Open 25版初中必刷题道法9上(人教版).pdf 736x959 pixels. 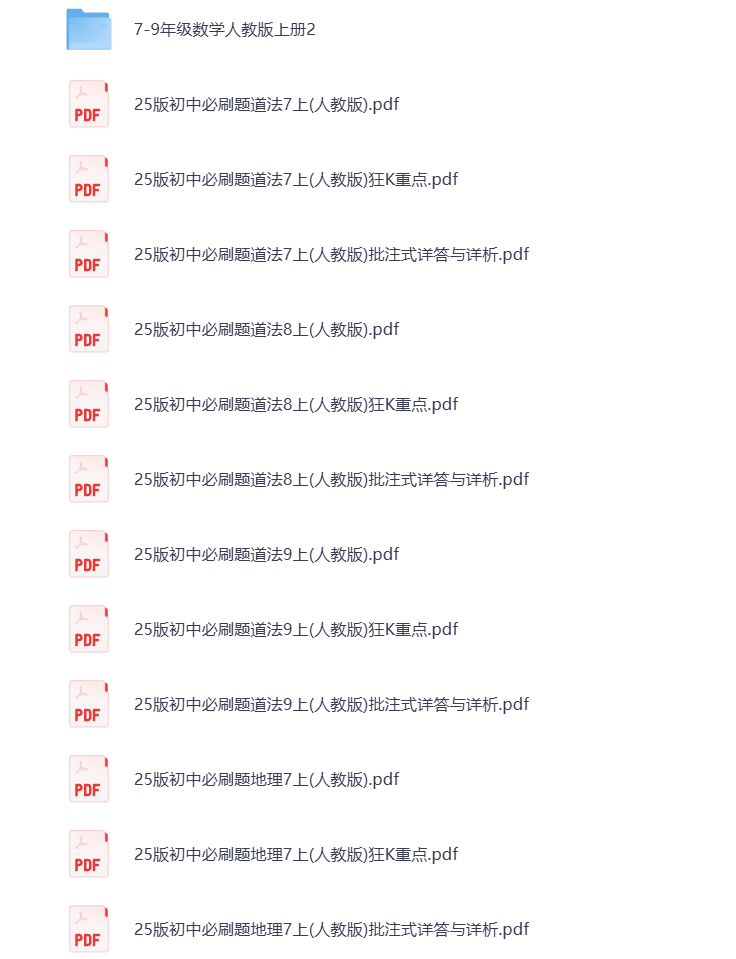click(x=266, y=555)
